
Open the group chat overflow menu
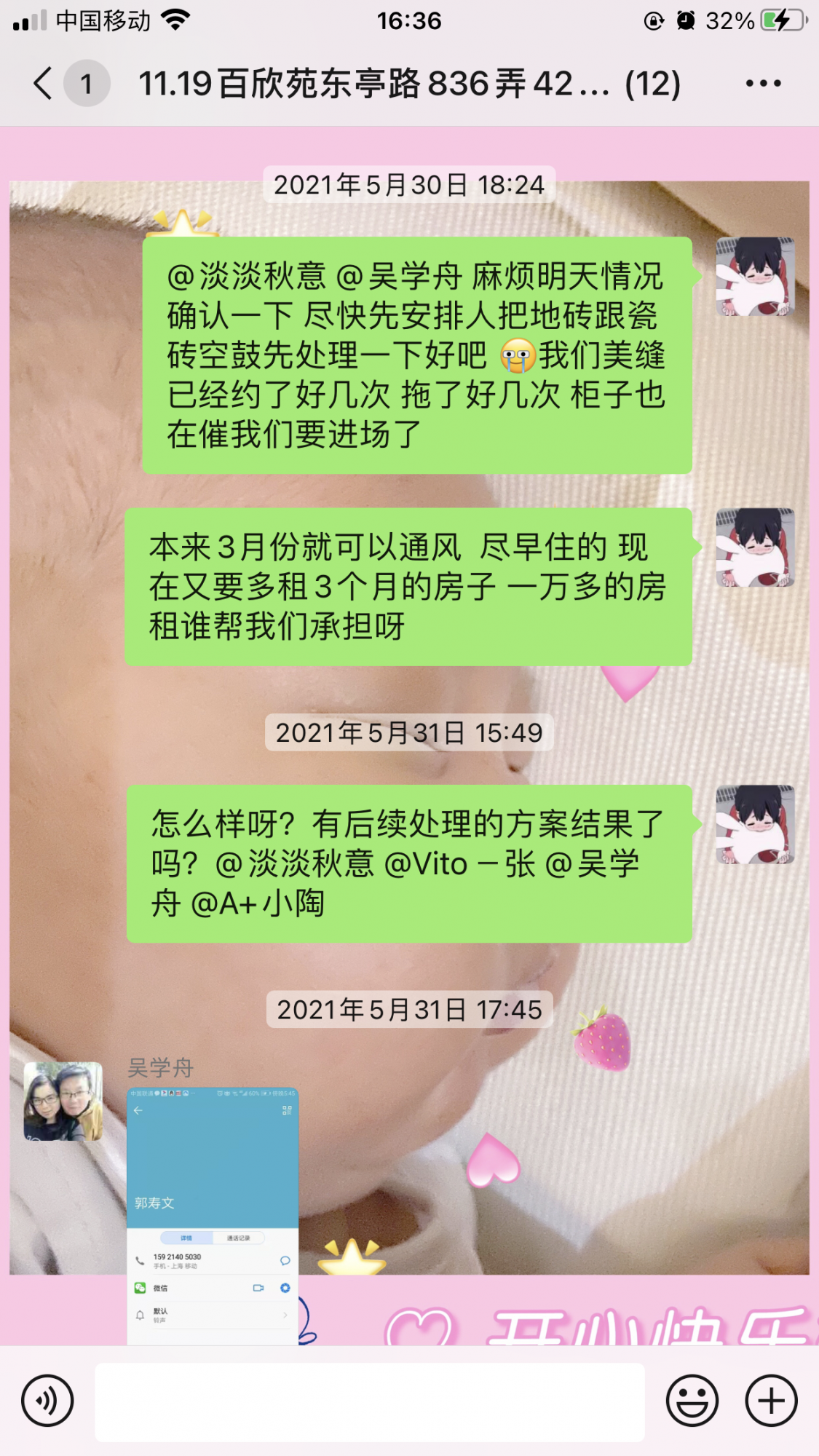click(763, 83)
